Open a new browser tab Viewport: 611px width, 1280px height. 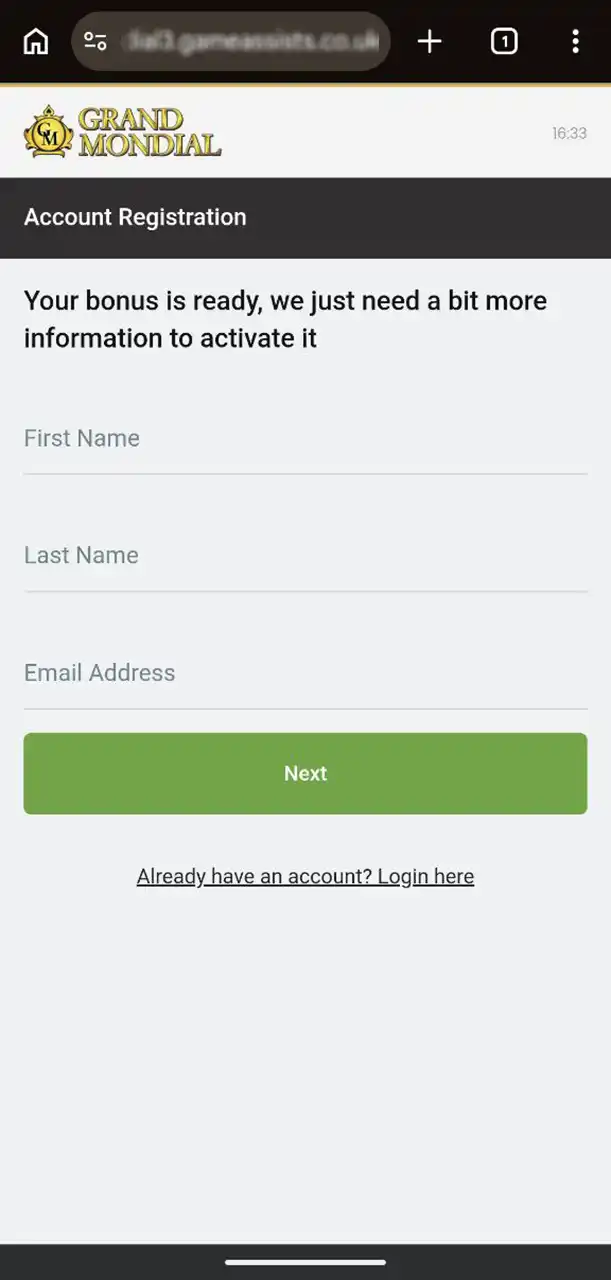click(429, 41)
